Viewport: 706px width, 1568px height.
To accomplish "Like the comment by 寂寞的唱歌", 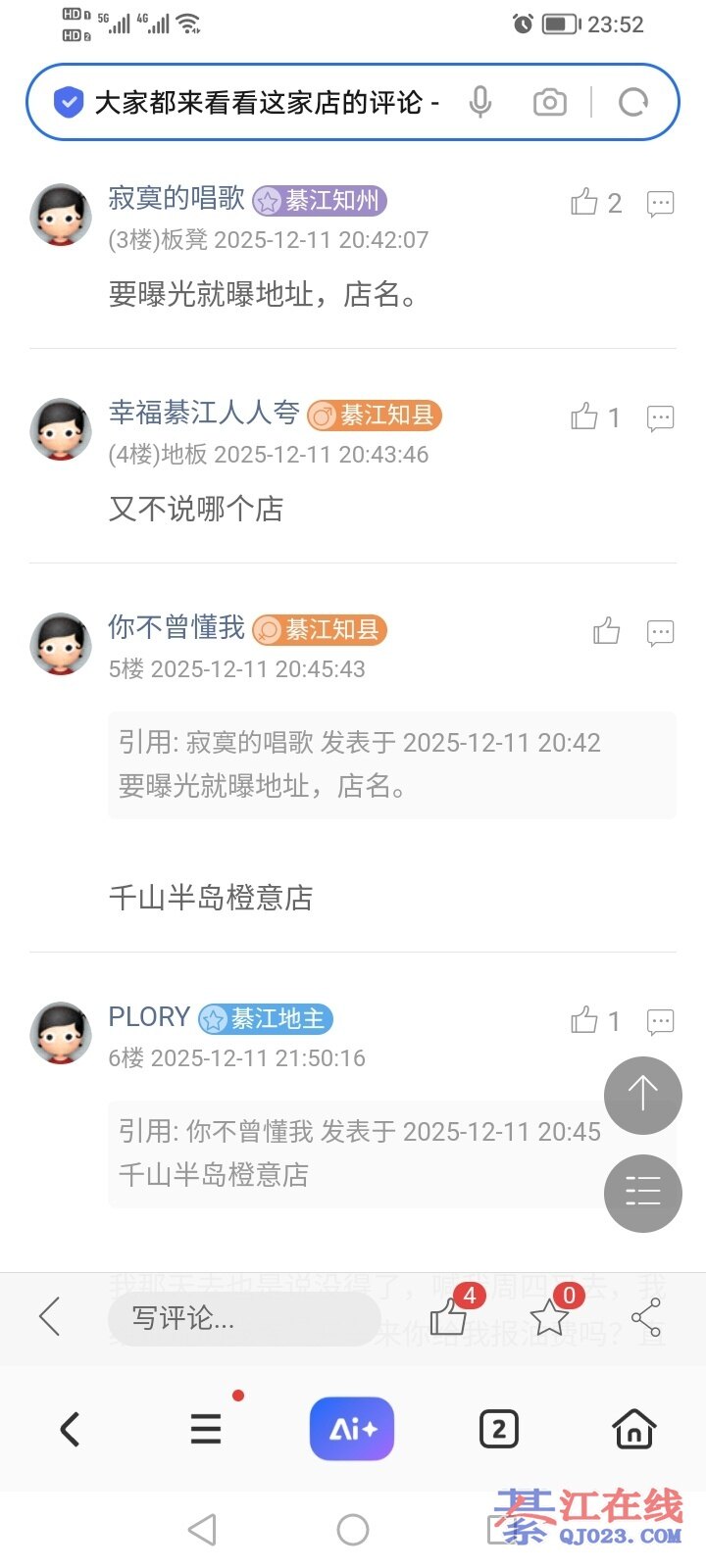I will tap(585, 203).
